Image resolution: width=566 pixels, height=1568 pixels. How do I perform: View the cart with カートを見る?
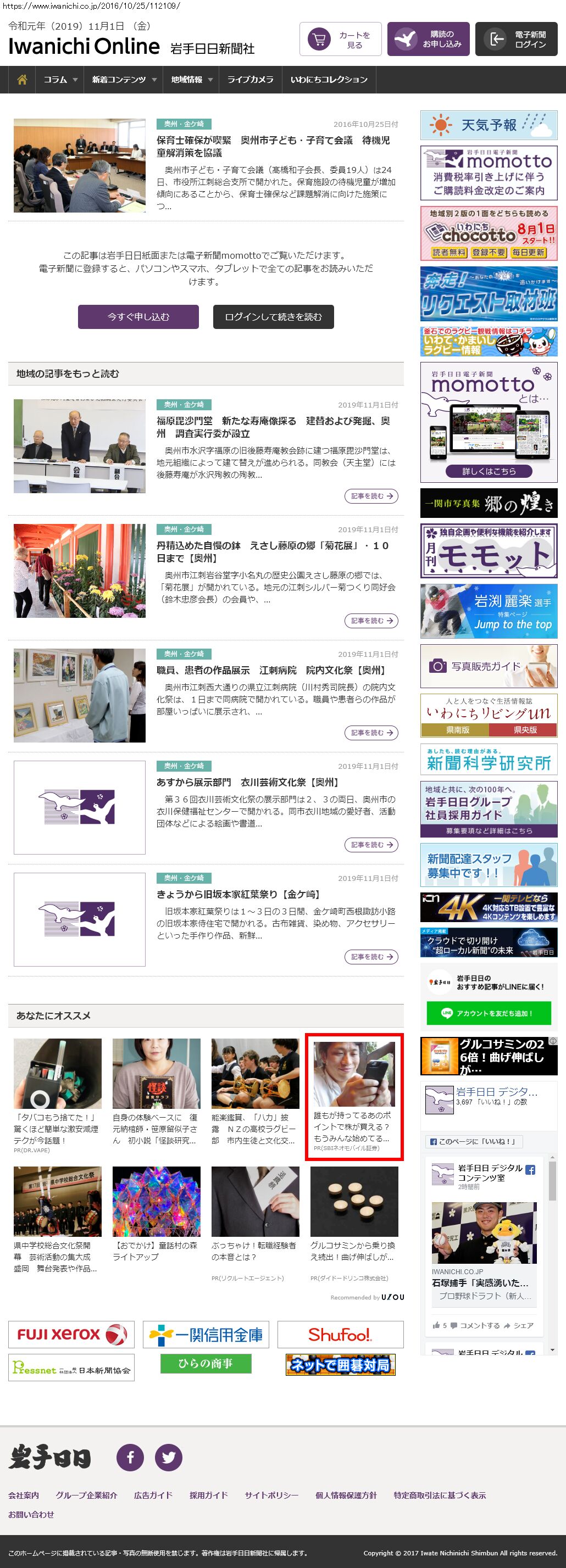click(x=341, y=40)
